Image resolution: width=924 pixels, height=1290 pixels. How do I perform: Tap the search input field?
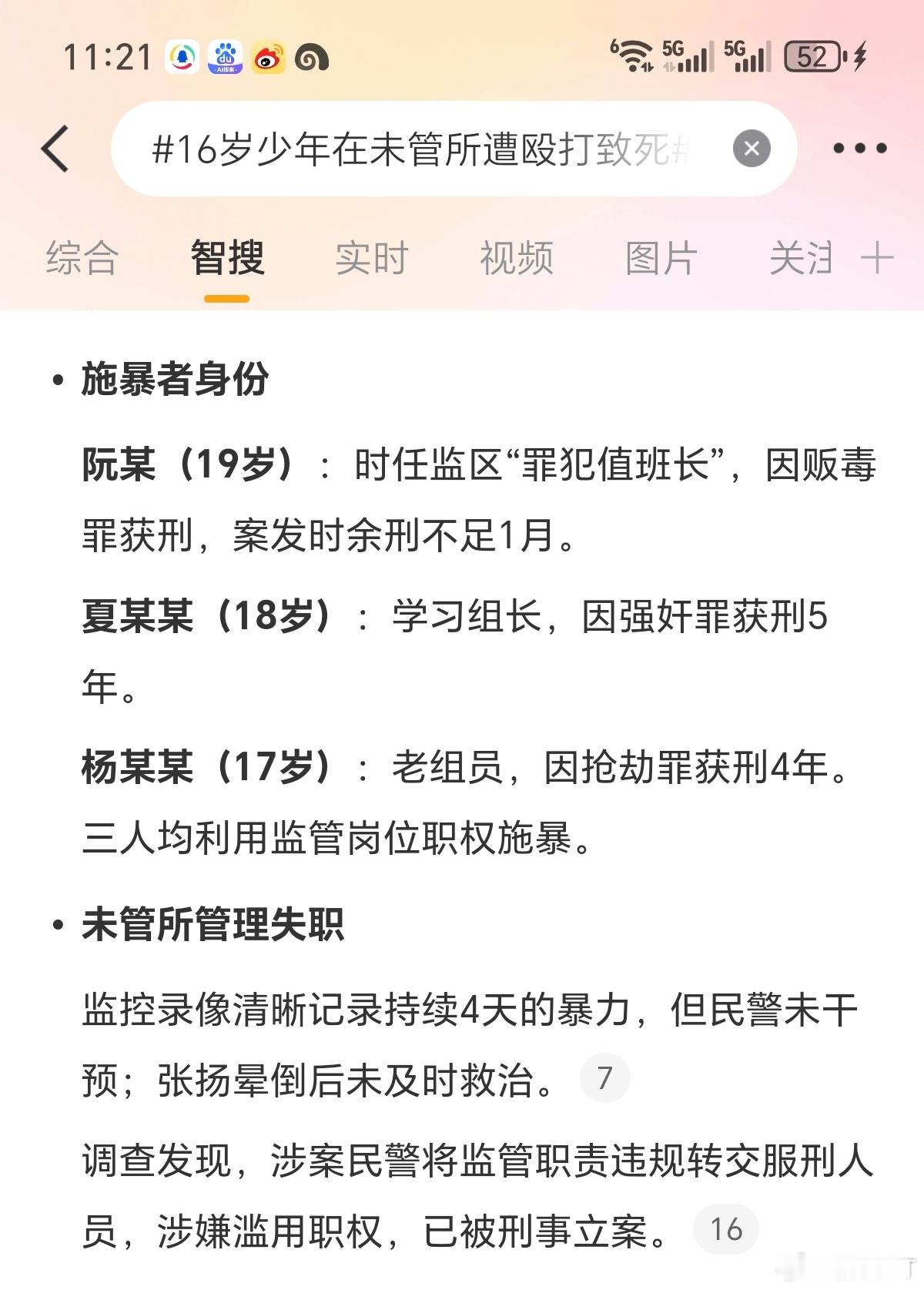coord(423,148)
